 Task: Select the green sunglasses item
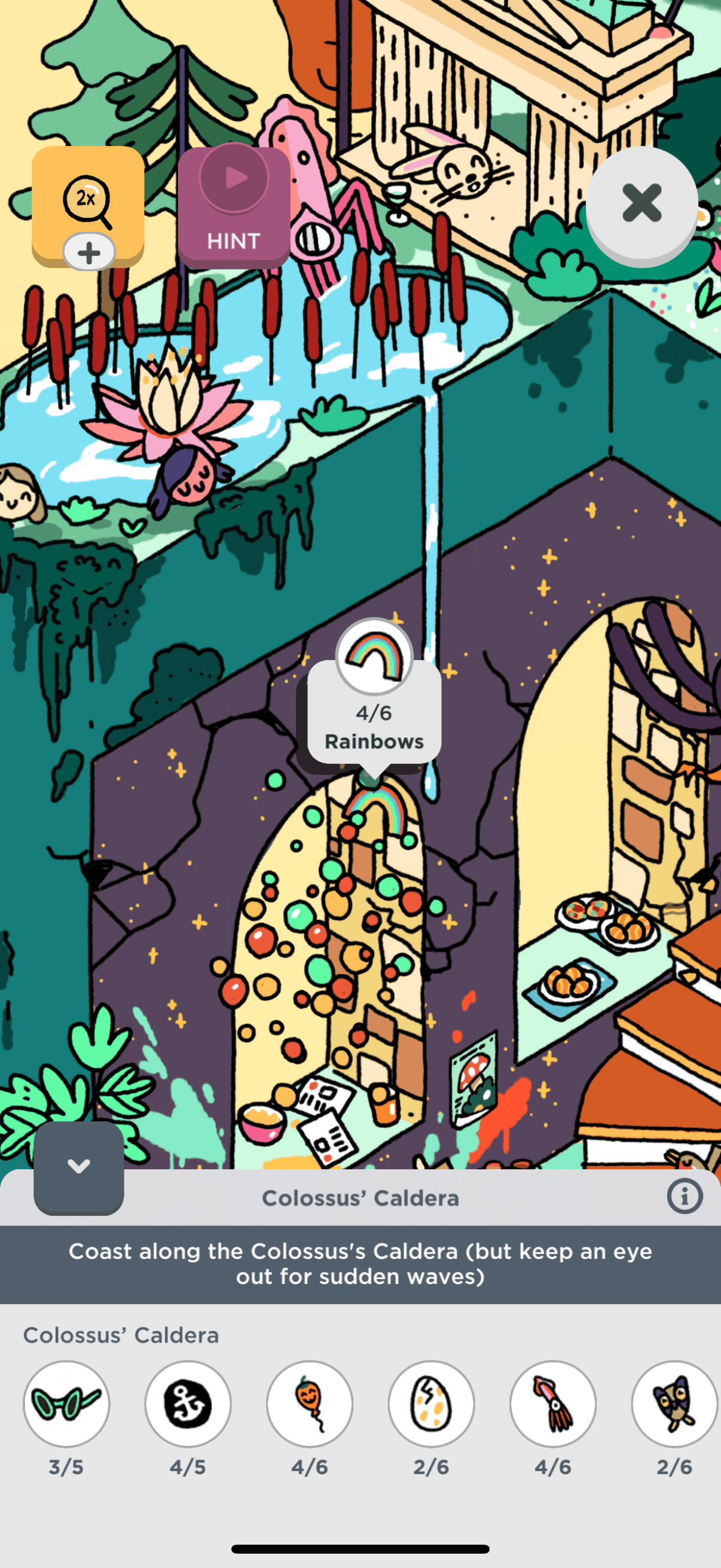tap(66, 1404)
